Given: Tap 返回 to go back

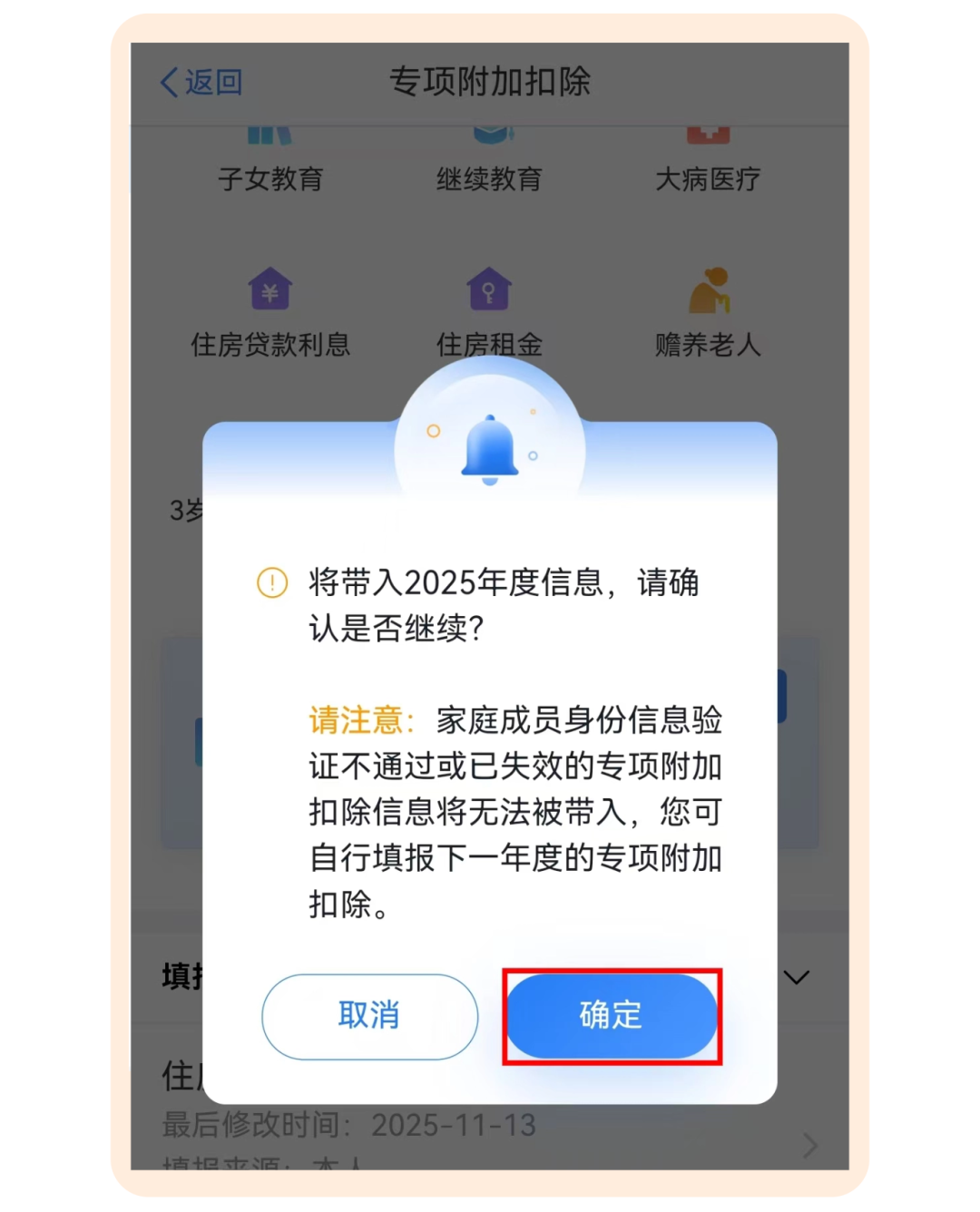Looking at the screenshot, I should (200, 82).
